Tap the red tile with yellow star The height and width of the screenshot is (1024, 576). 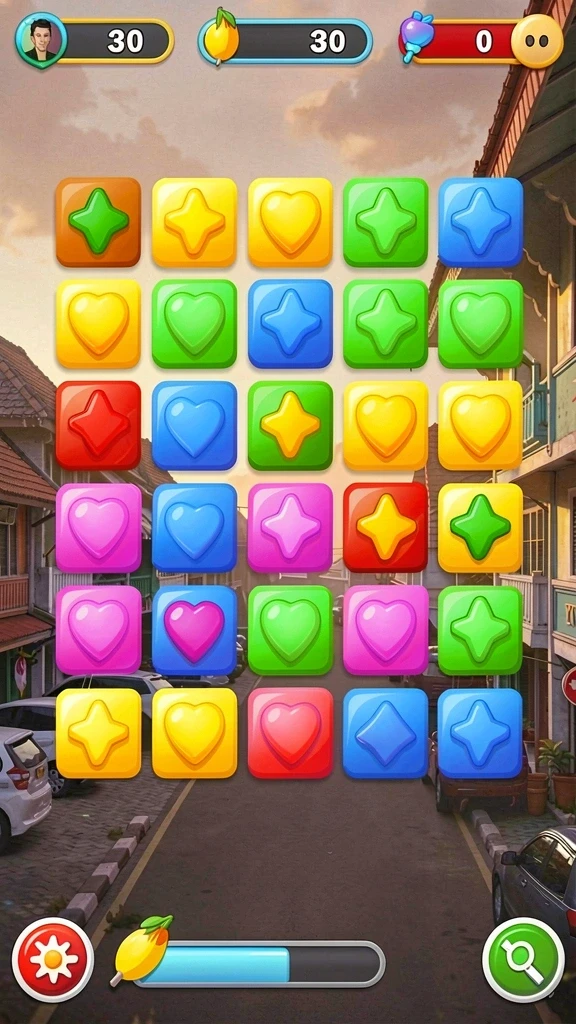click(x=385, y=528)
